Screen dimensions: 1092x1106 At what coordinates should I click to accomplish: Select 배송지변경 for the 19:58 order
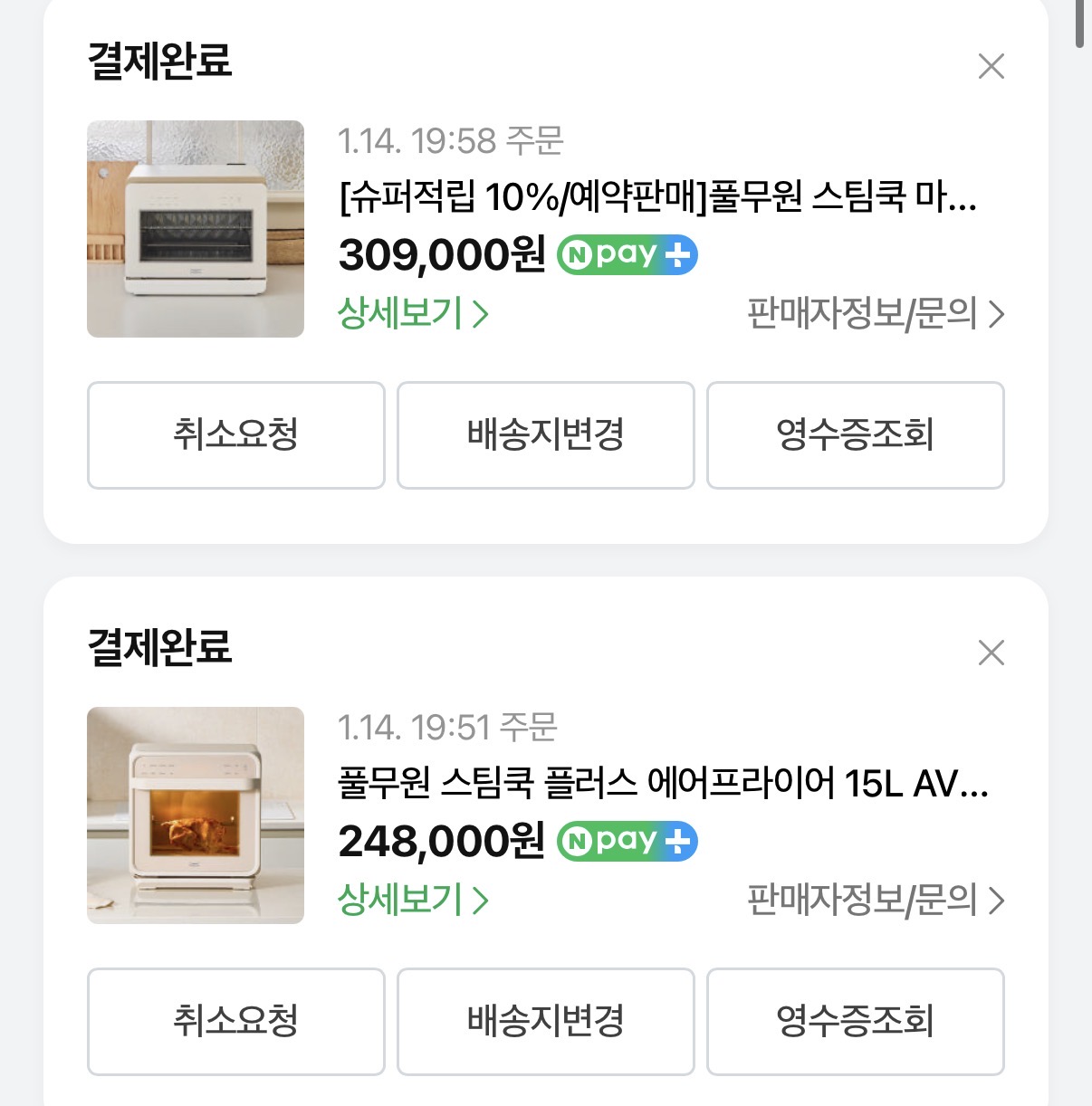pos(546,435)
